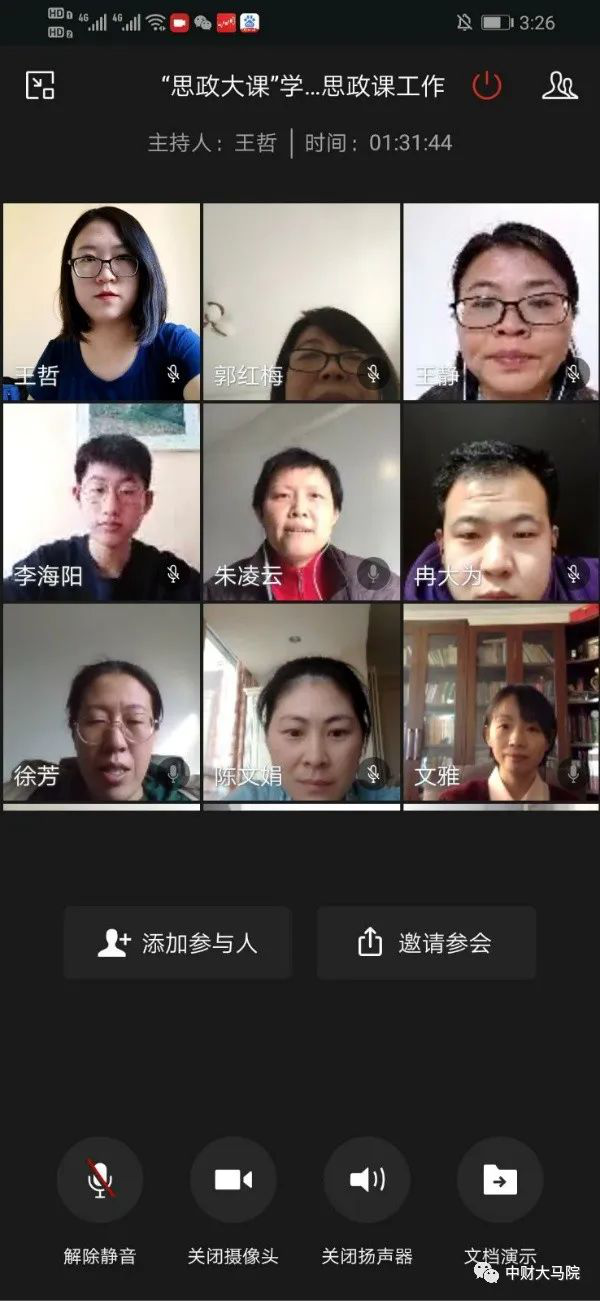Open 朱凌云's video tile
The width and height of the screenshot is (600, 1301).
coord(301,502)
